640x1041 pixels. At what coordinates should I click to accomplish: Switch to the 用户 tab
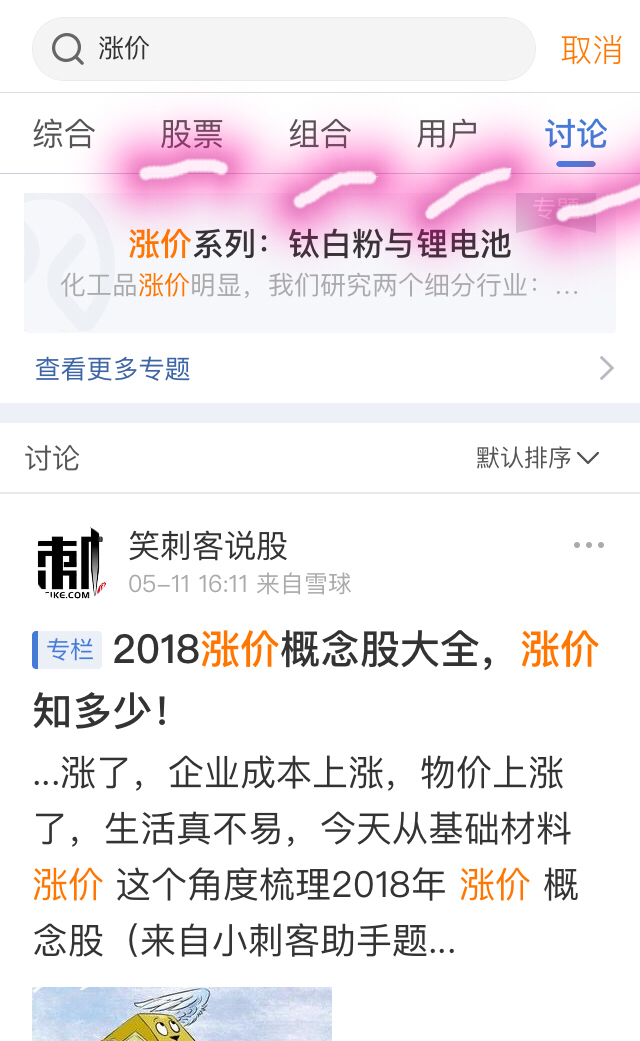point(447,133)
